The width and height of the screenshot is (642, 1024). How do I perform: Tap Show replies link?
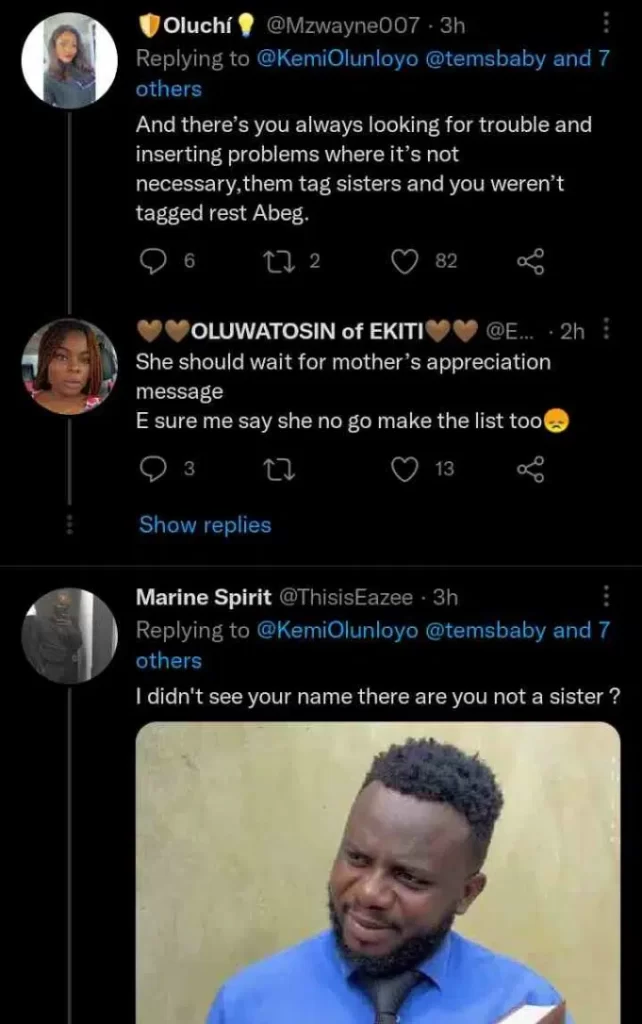coord(205,524)
